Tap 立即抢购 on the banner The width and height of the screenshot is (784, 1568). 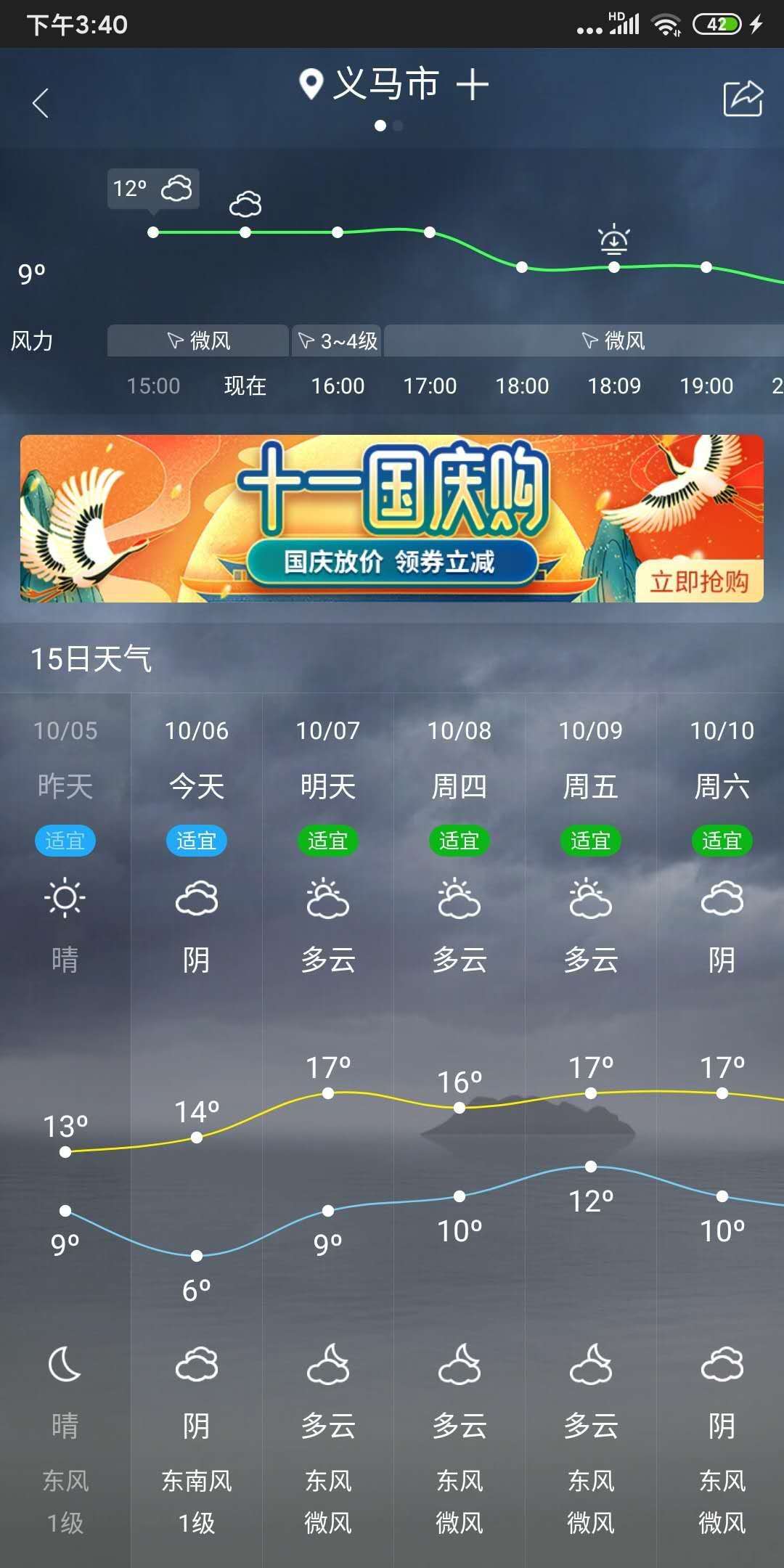(x=698, y=581)
